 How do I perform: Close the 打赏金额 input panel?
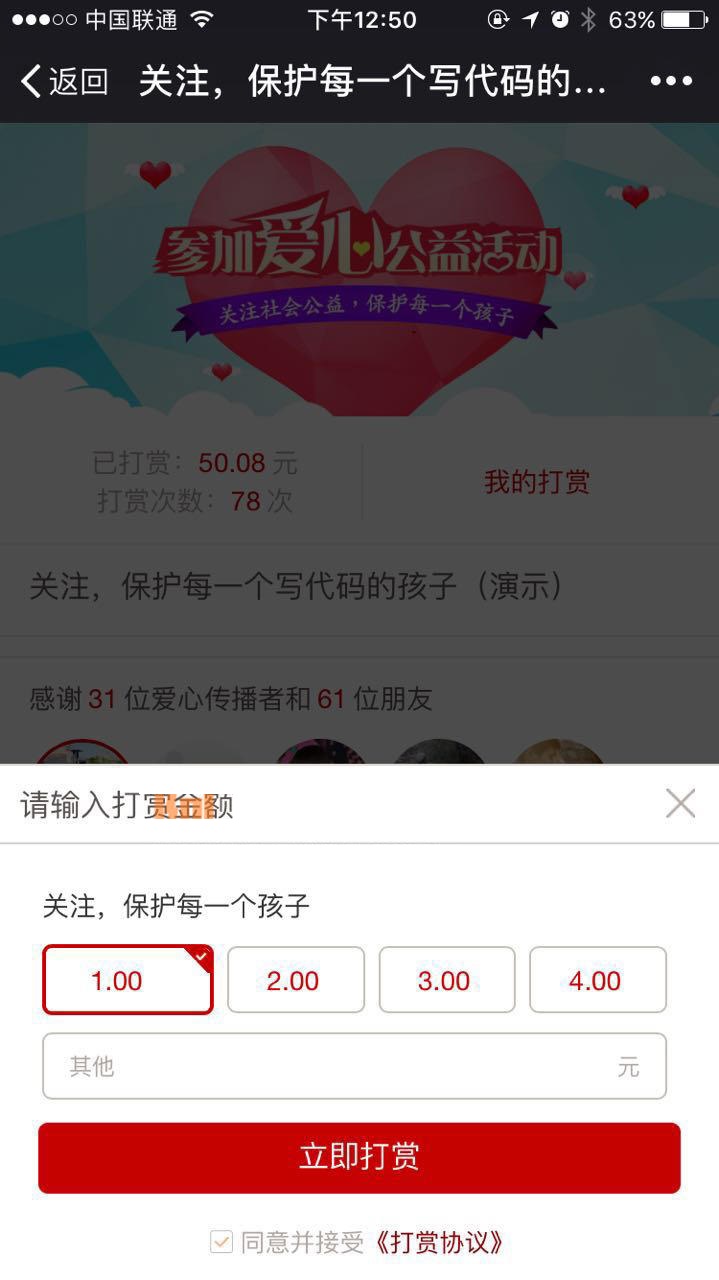pyautogui.click(x=680, y=803)
